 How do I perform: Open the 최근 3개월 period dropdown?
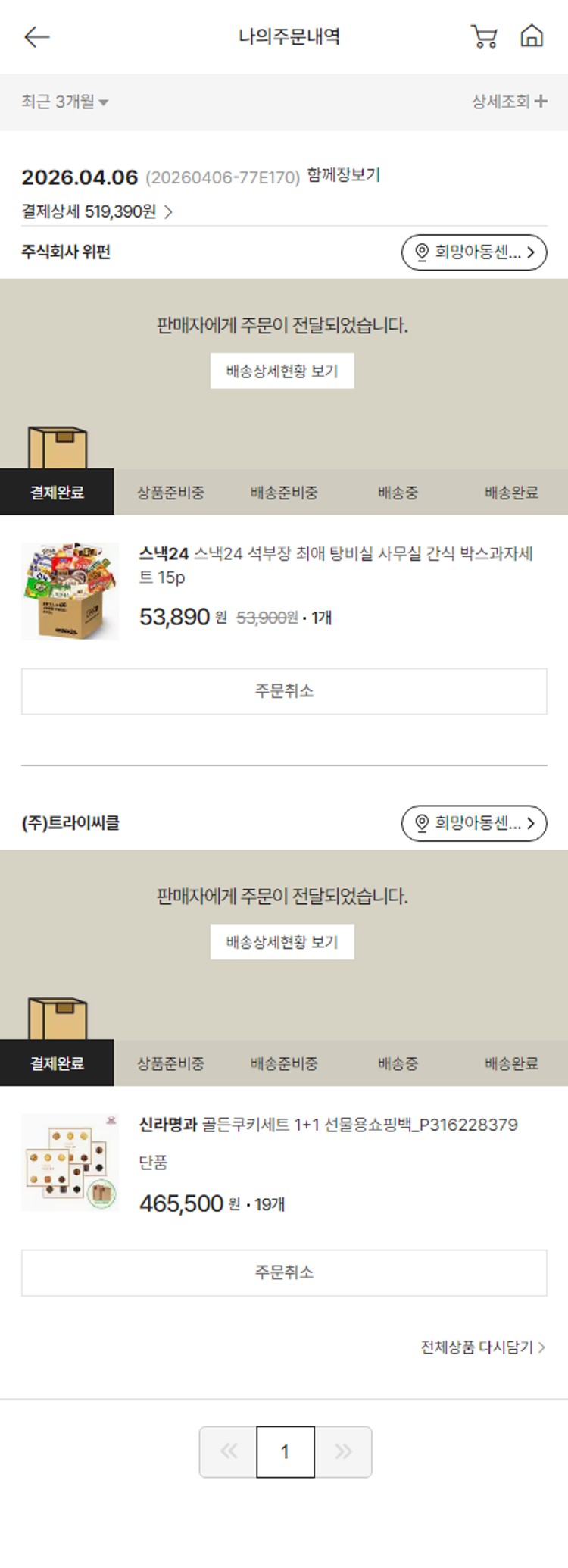[64, 102]
